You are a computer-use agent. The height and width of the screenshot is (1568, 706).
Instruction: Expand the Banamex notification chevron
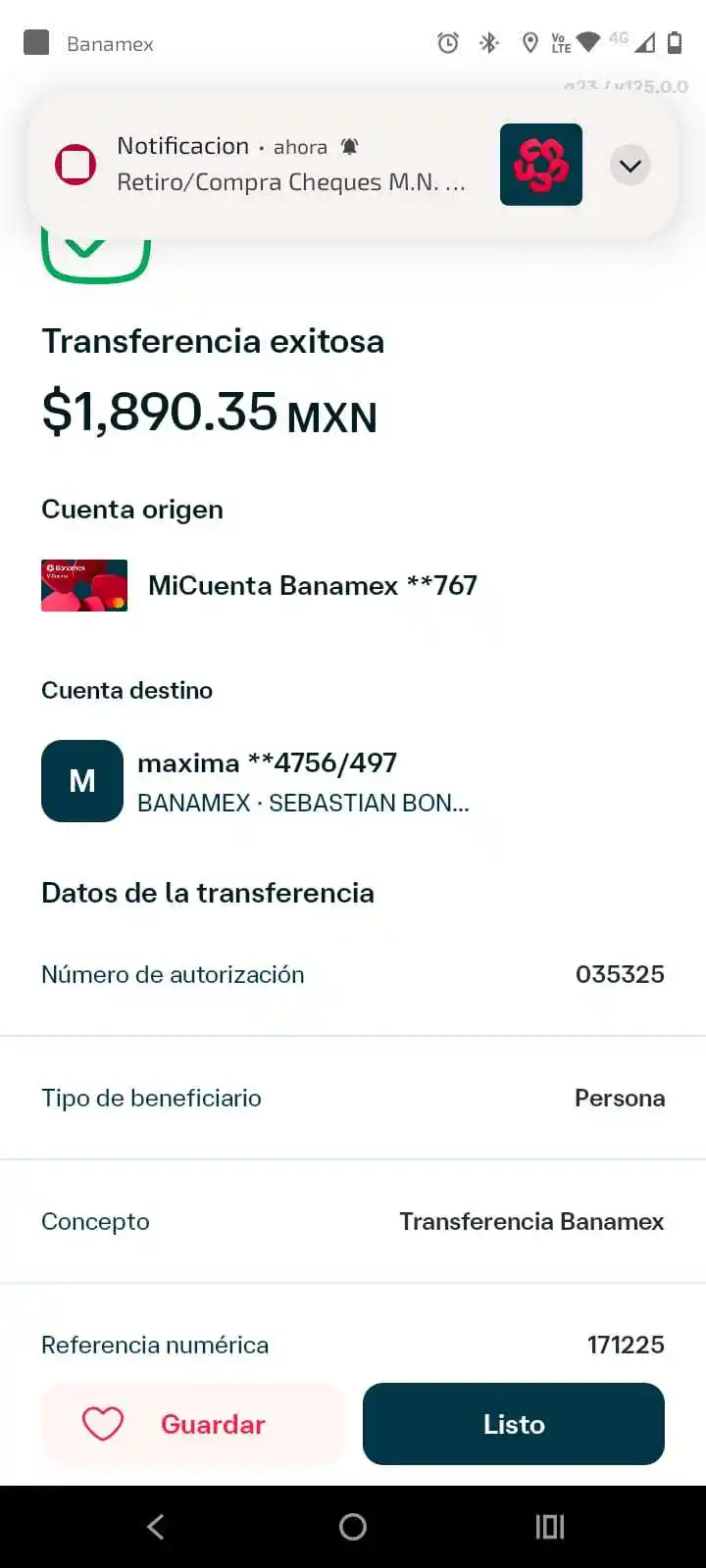tap(630, 166)
